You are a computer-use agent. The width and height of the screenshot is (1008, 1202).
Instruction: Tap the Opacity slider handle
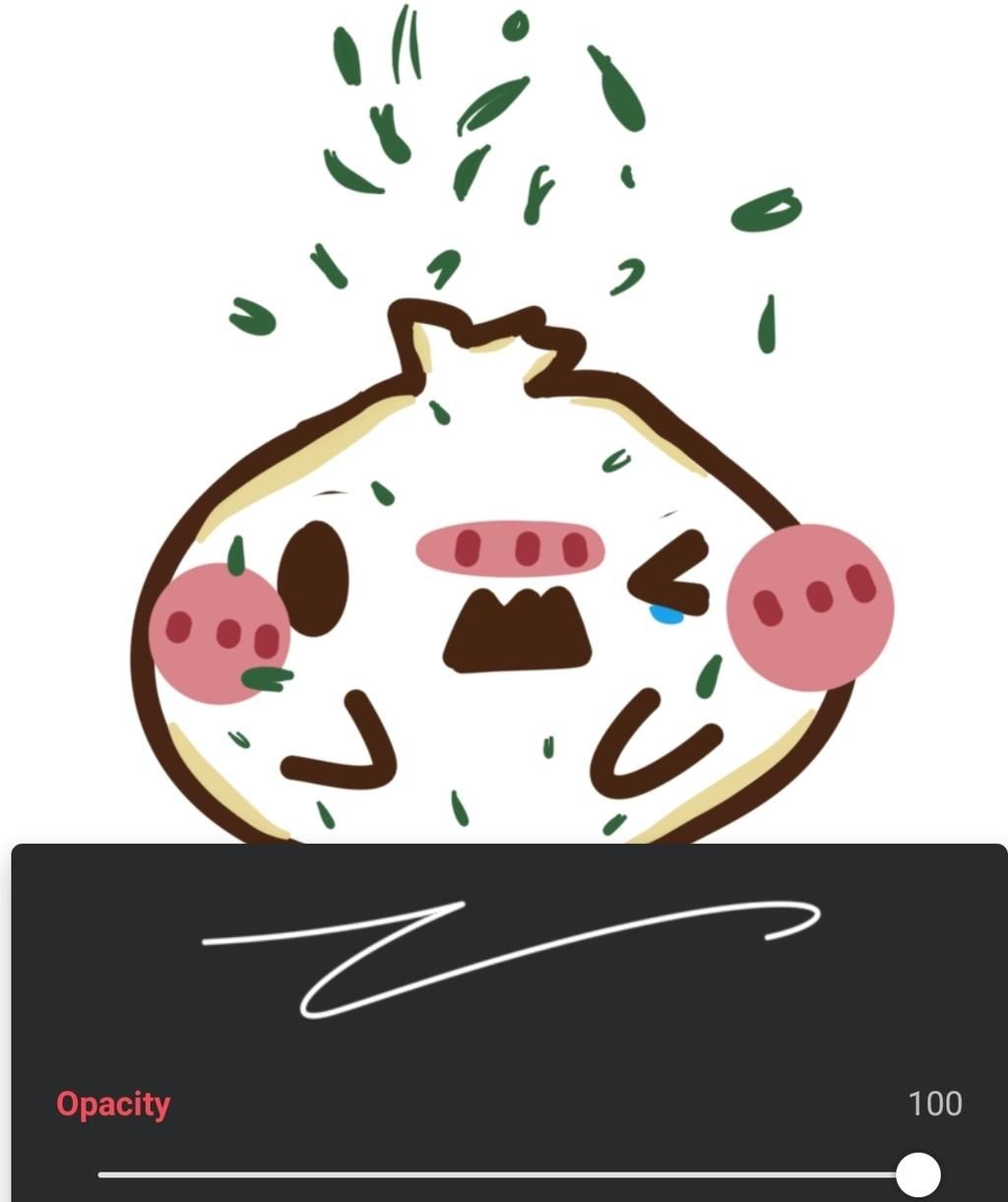917,1174
